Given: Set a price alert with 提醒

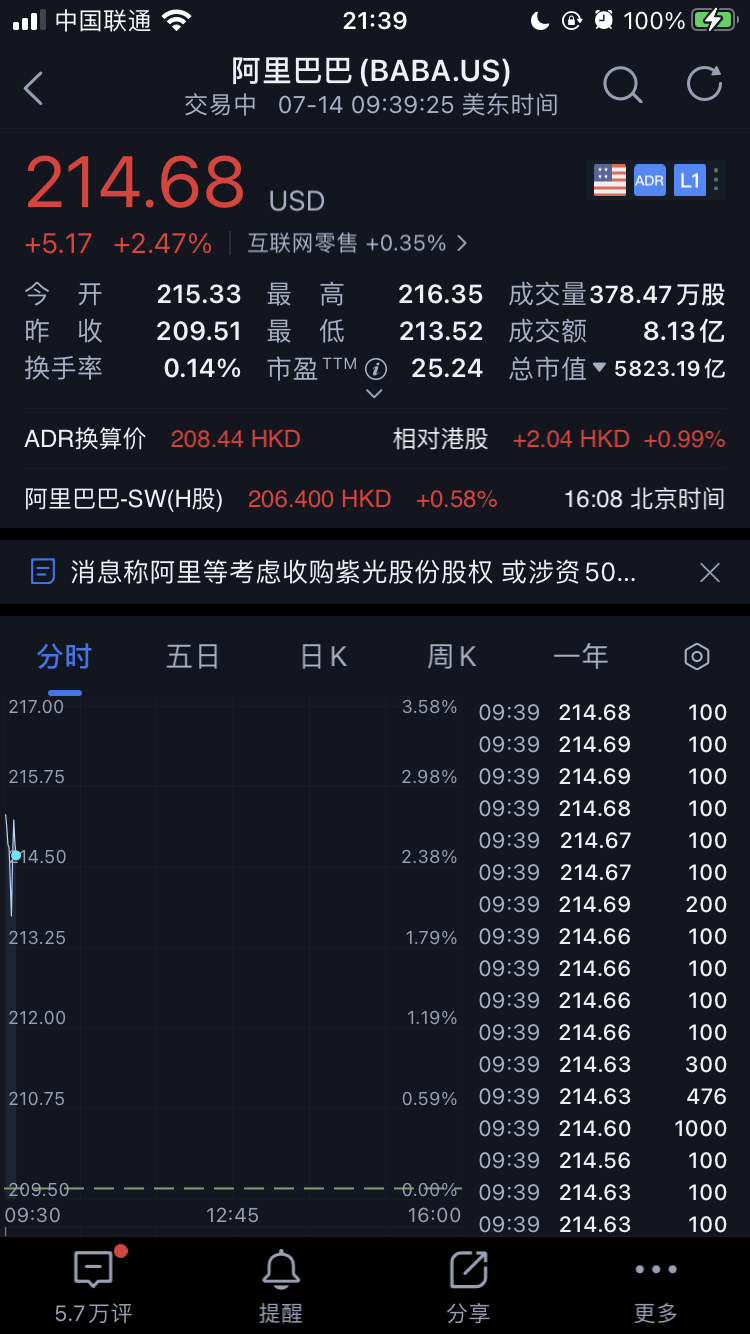Looking at the screenshot, I should point(281,1287).
